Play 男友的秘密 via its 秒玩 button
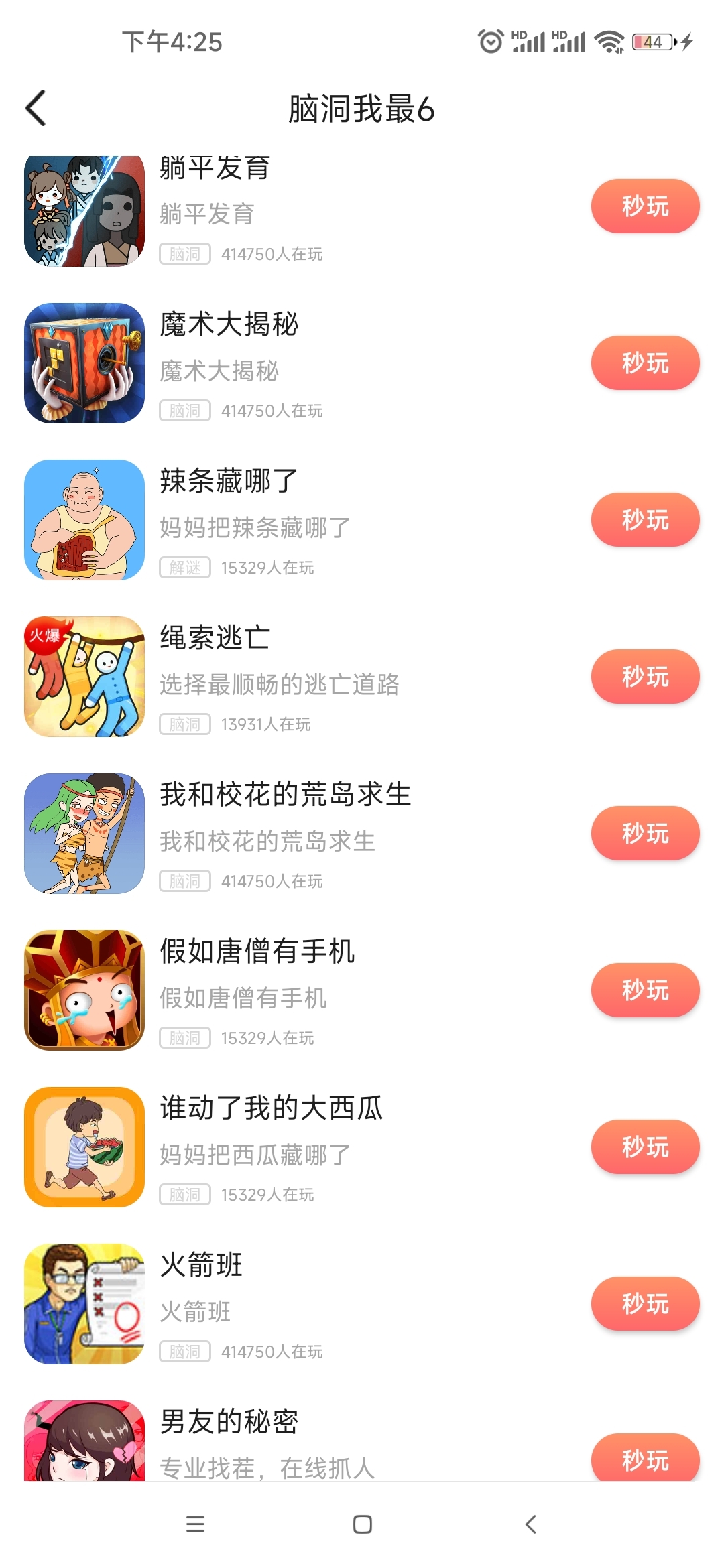This screenshot has width=724, height=1568. coord(645,1457)
